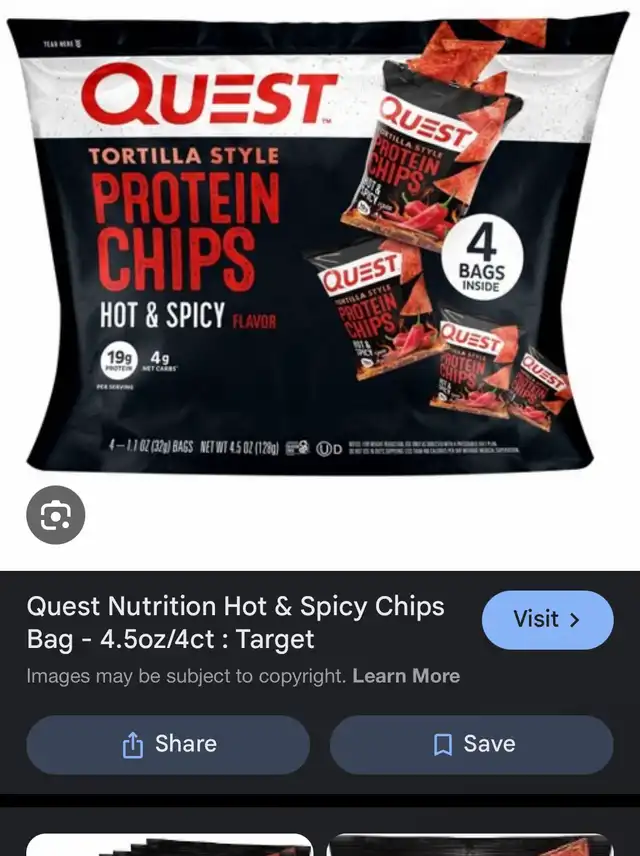Screen dimensions: 640x856
Task: Open the Quest Nutrition Hot & Spicy title
Action: tap(235, 622)
